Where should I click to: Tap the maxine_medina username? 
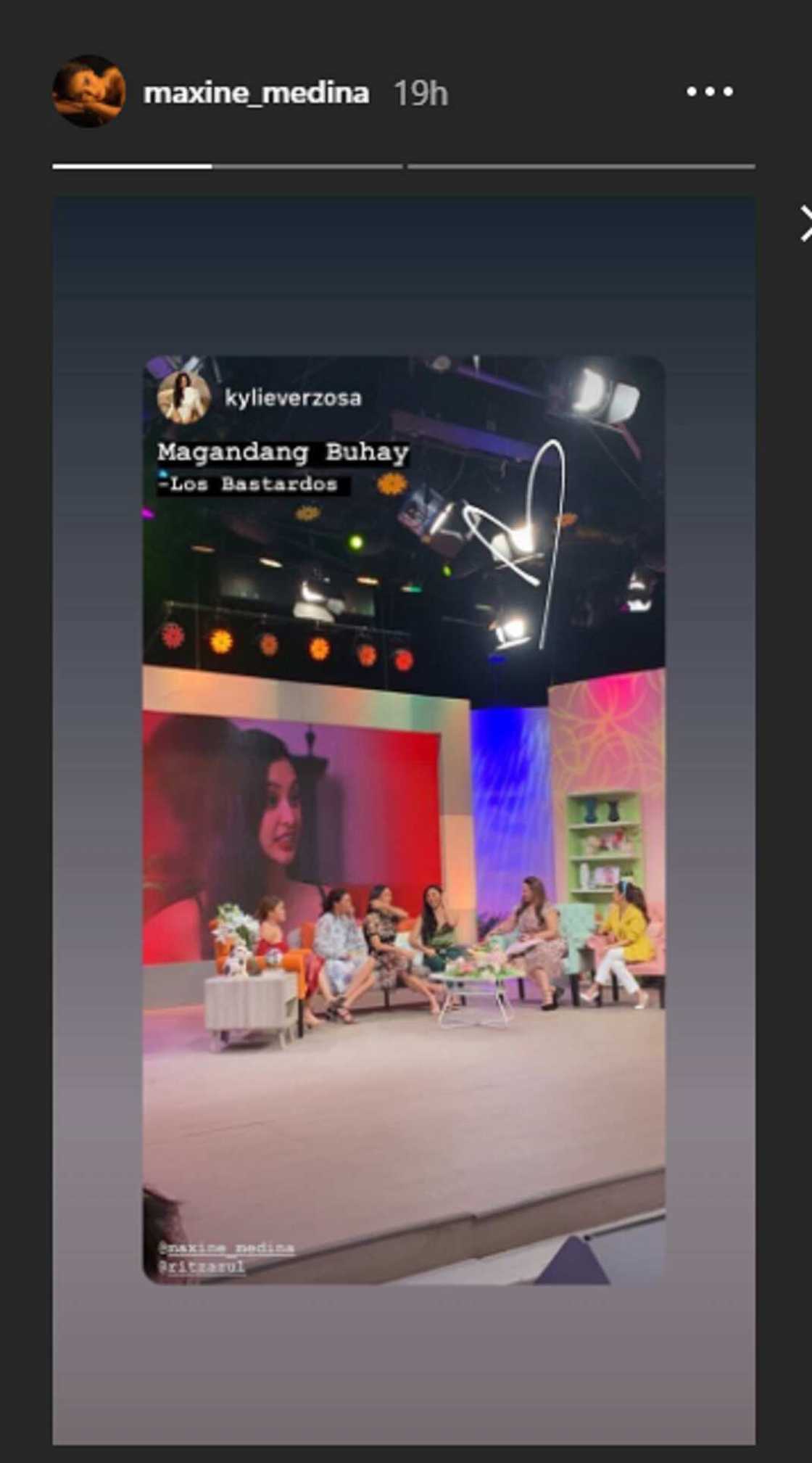coord(256,93)
